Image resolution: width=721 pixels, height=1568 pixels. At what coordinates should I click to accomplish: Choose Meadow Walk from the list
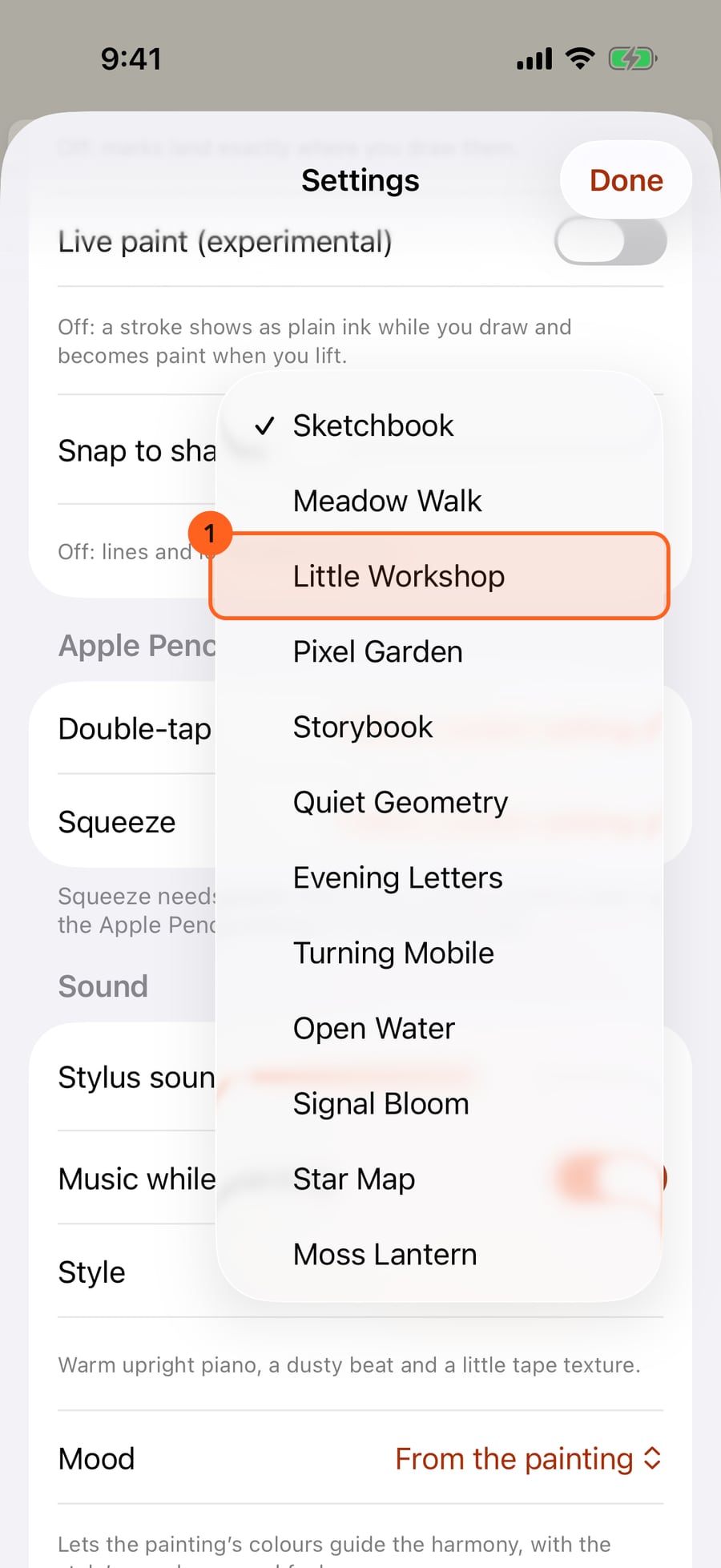(x=439, y=501)
